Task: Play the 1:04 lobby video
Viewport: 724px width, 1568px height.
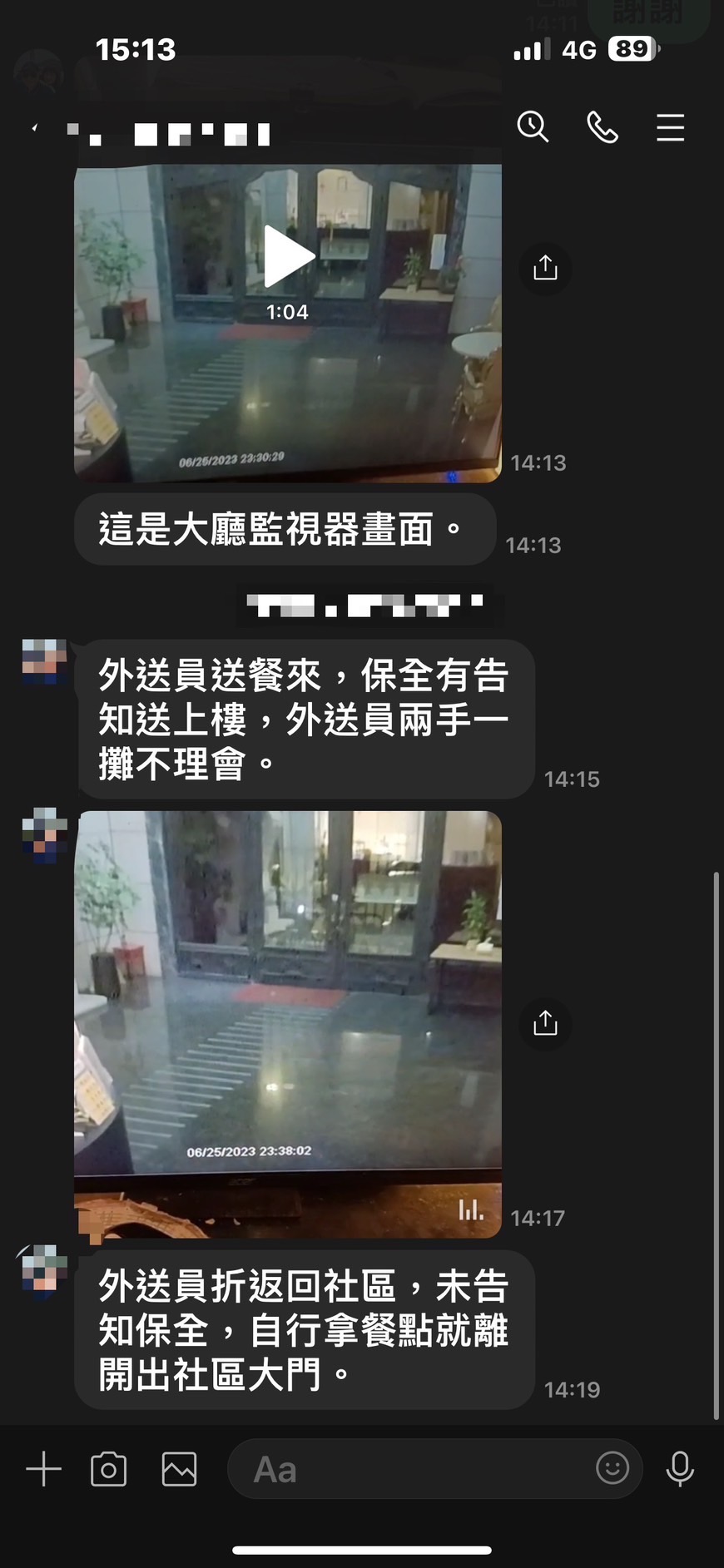Action: tap(288, 256)
